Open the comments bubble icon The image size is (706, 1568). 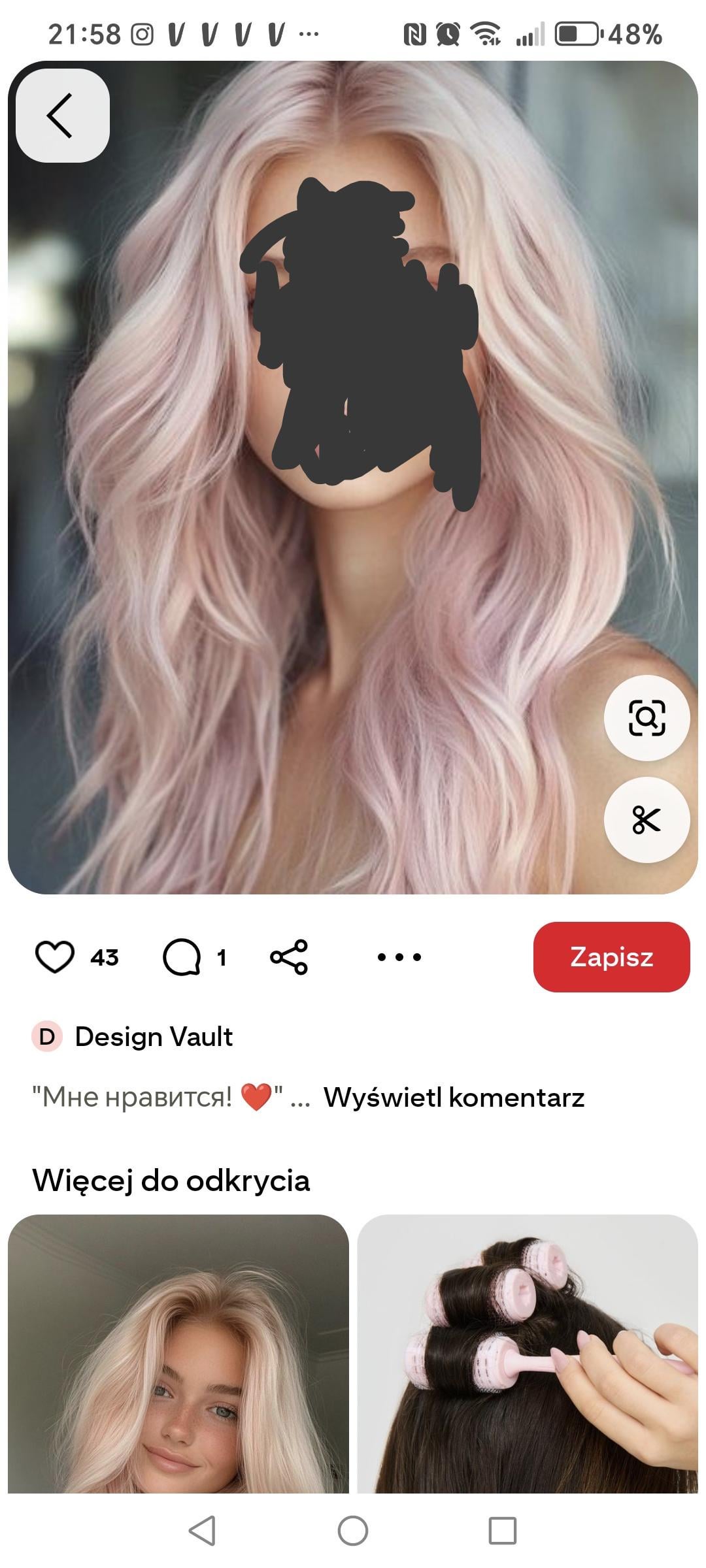pos(181,957)
